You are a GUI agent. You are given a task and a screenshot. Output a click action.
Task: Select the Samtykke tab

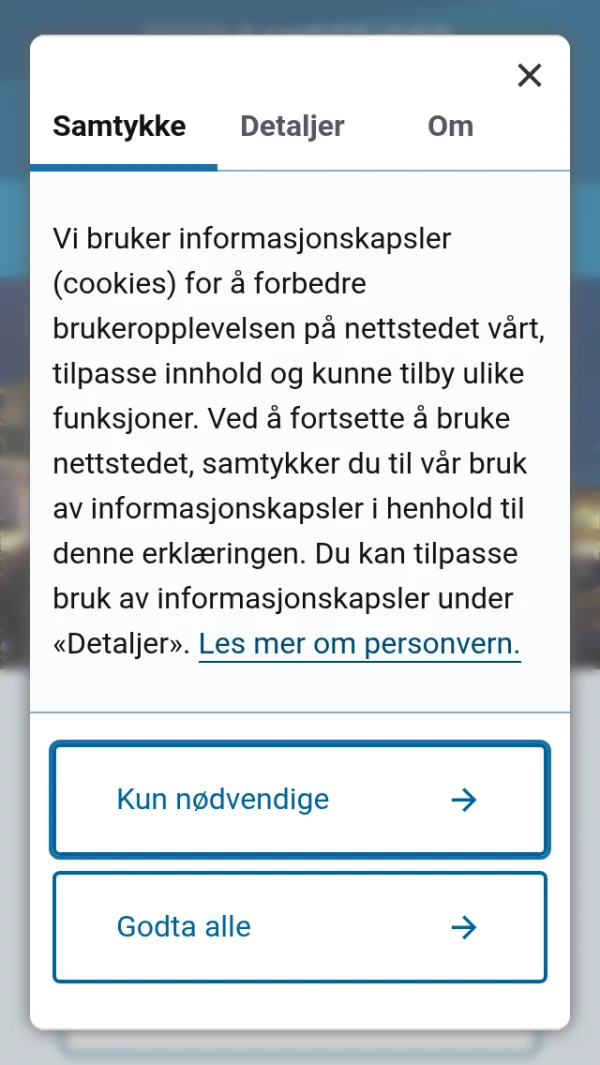(119, 126)
